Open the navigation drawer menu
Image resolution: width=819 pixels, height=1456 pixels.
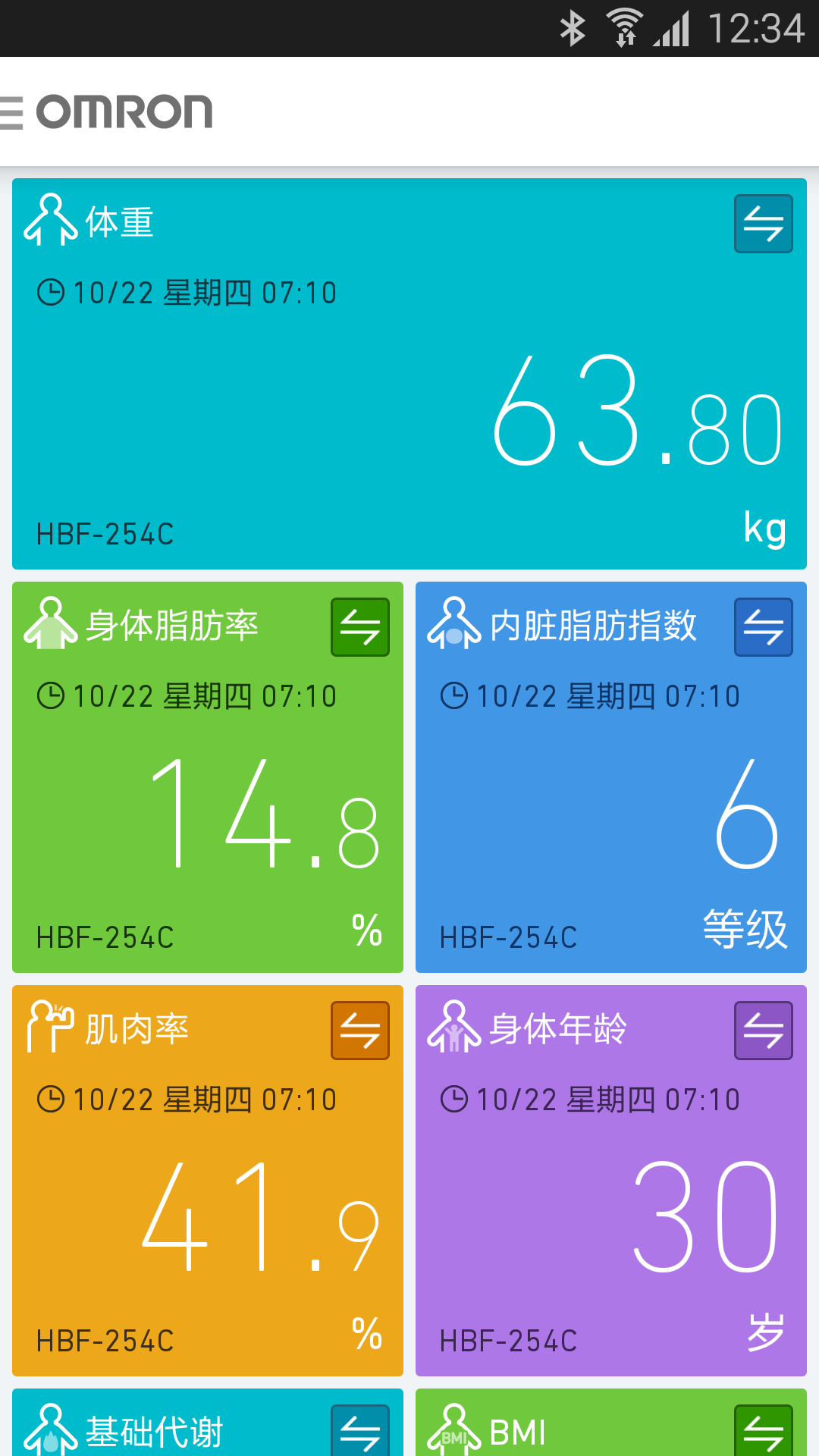[x=12, y=112]
